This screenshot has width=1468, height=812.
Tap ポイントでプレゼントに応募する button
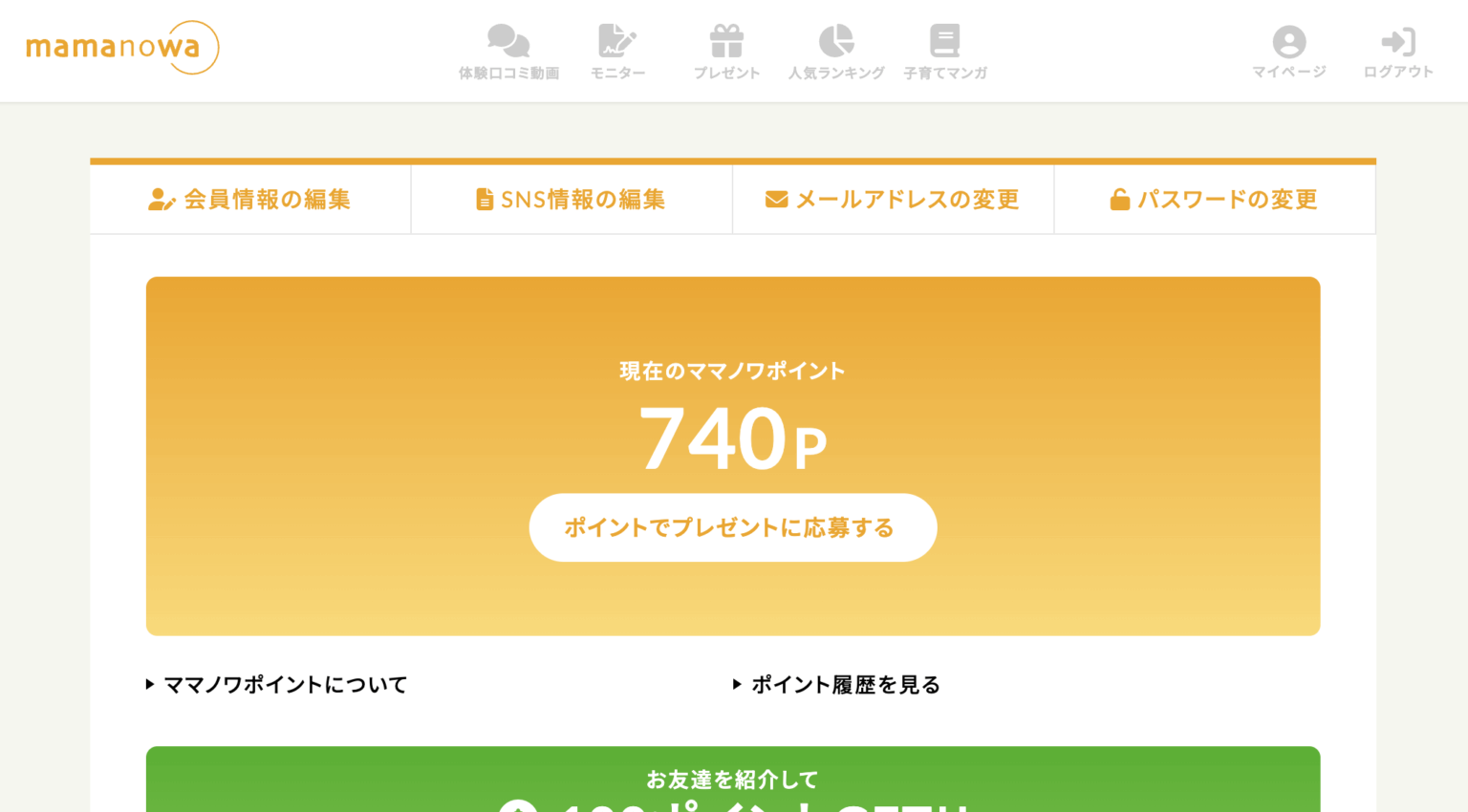(x=733, y=527)
